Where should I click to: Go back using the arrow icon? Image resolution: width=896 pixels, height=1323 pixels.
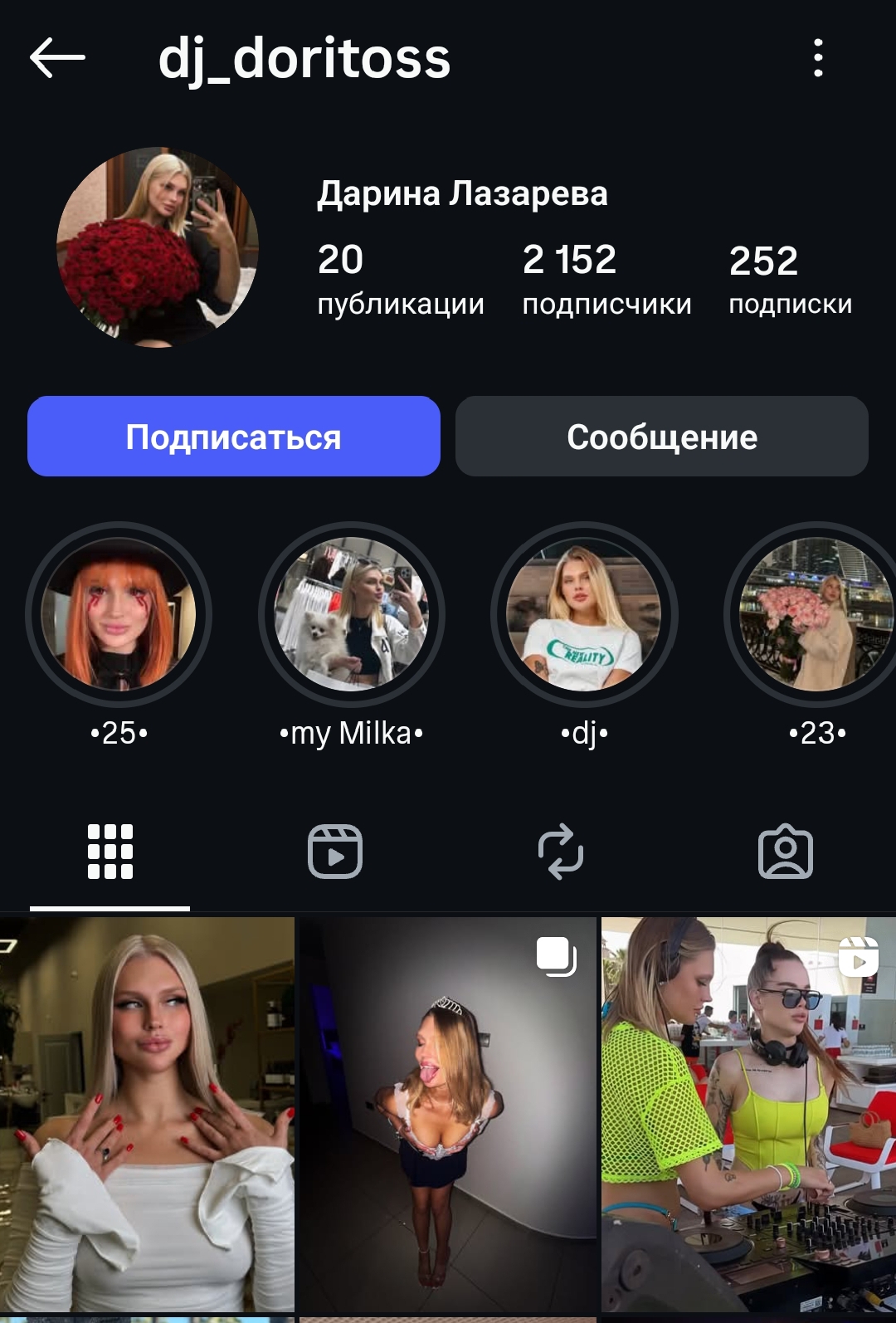coord(57,58)
